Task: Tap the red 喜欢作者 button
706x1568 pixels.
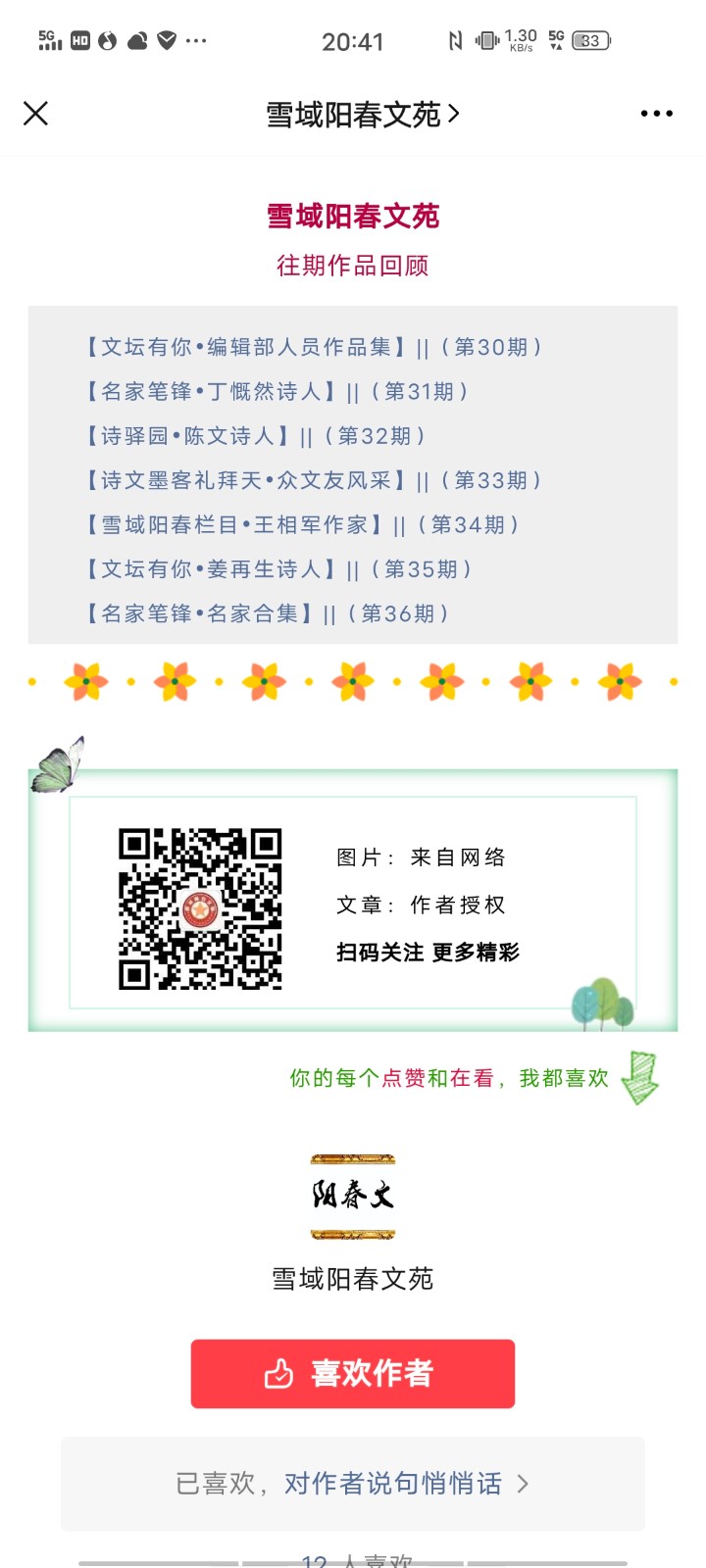Action: (x=352, y=1374)
